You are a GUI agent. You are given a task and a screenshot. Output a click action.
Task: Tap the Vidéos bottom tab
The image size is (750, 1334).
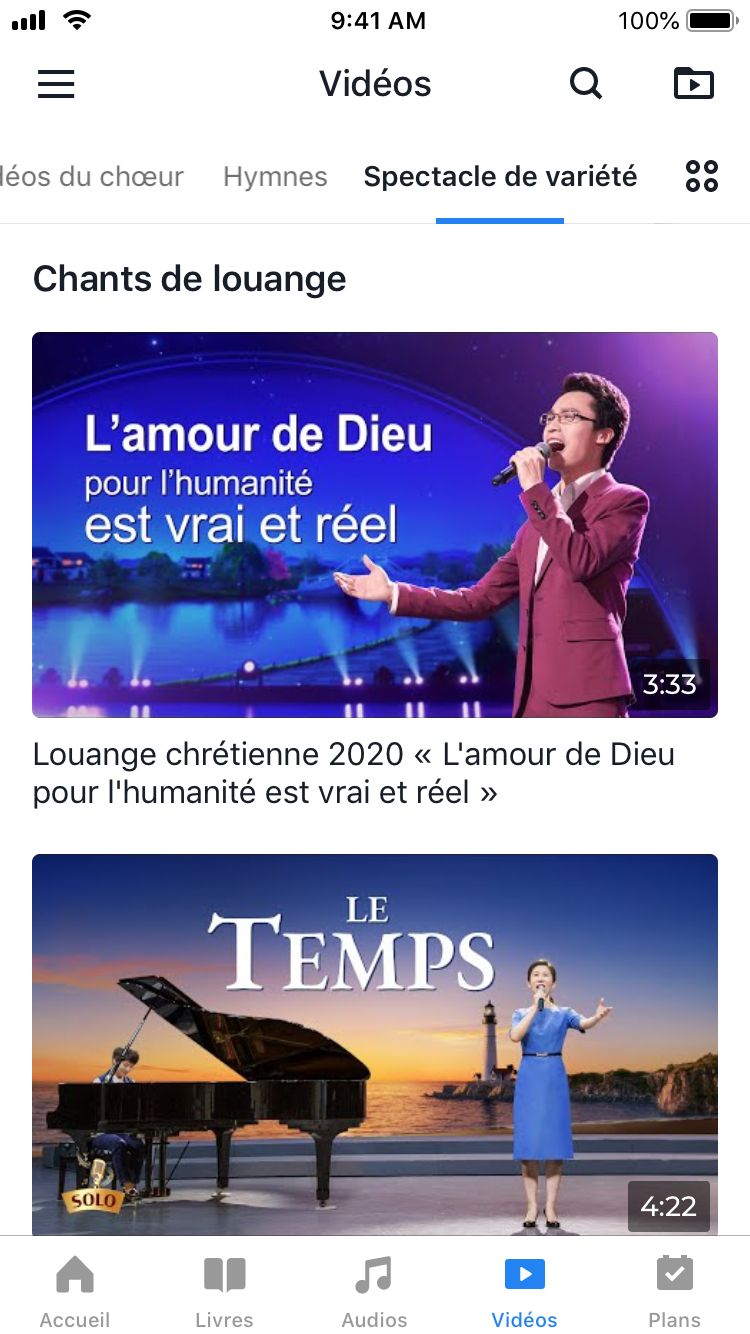point(524,1290)
